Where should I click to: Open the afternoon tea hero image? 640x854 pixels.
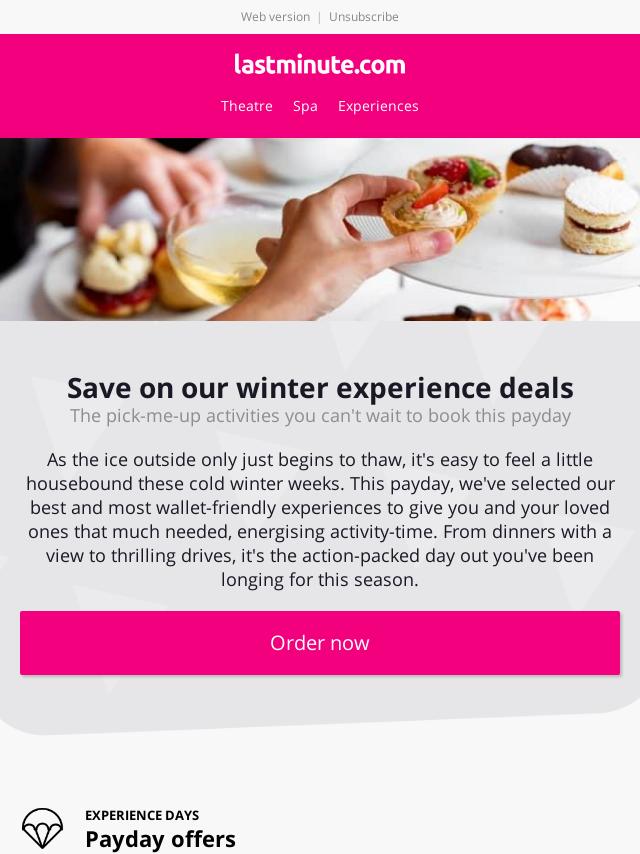320,230
